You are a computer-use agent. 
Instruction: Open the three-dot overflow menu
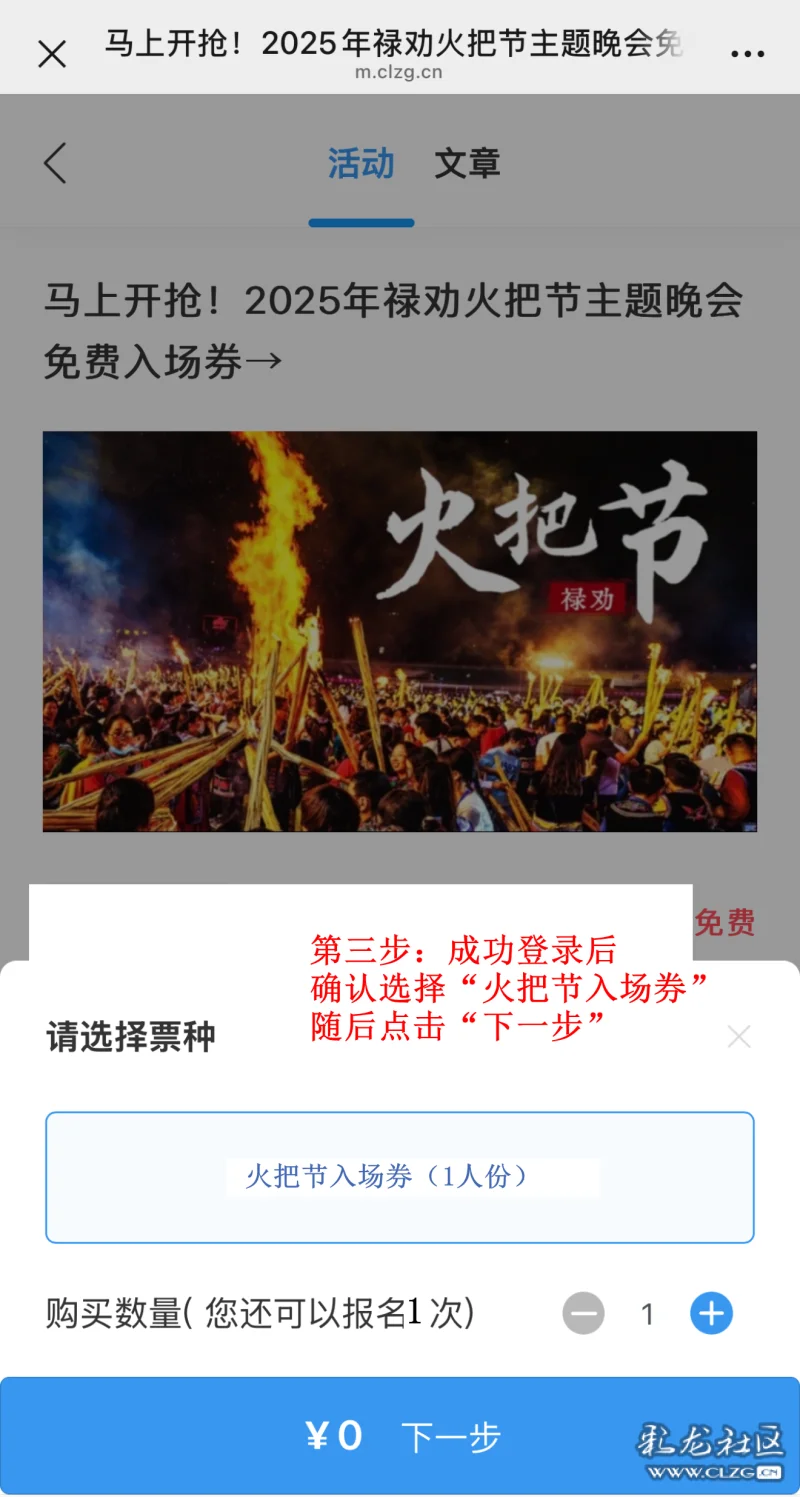pyautogui.click(x=747, y=54)
